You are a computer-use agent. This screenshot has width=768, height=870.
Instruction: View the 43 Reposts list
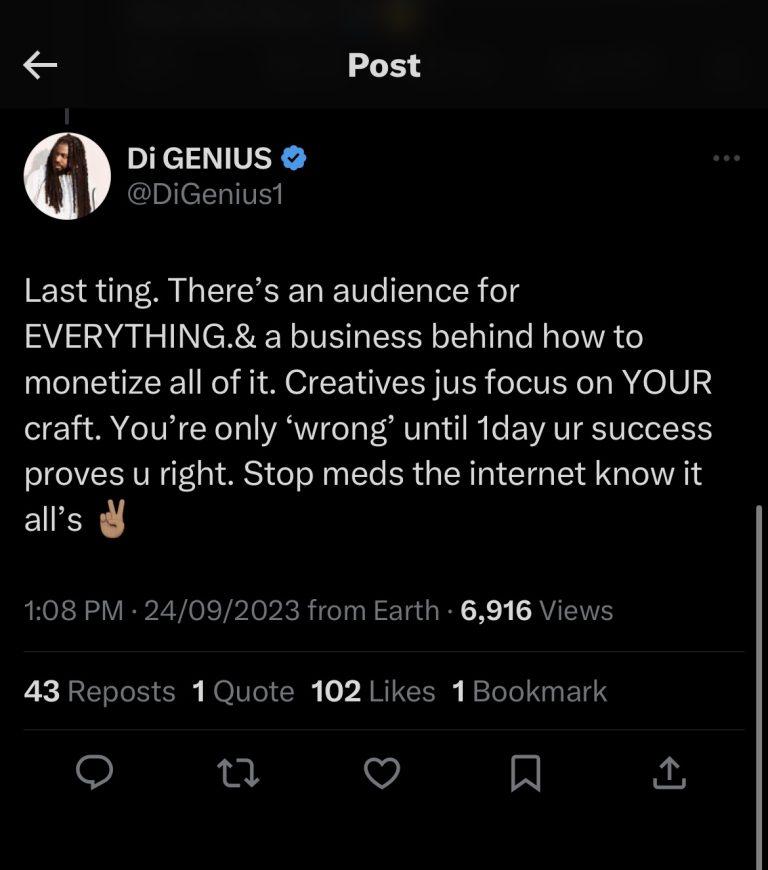[x=99, y=691]
